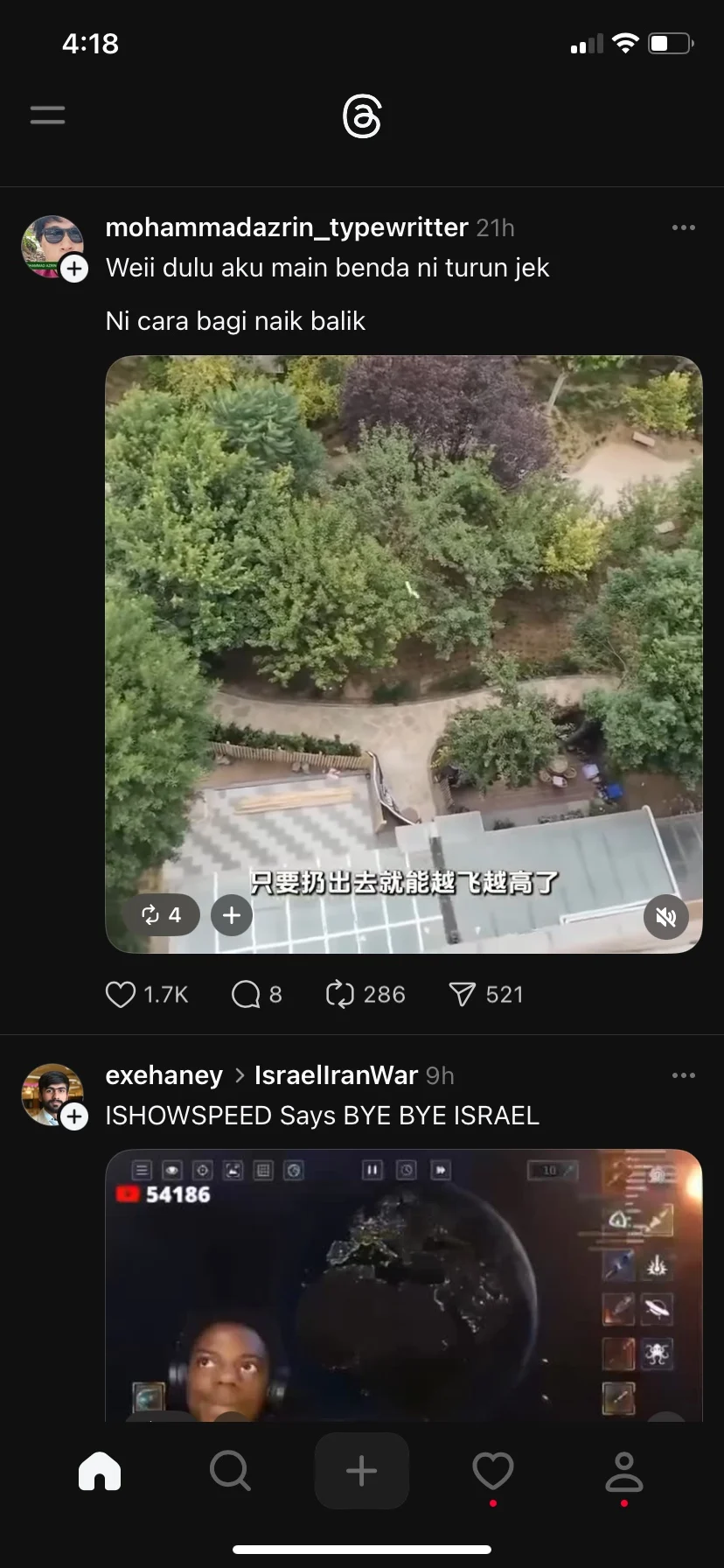Open the hamburger menu
This screenshot has height=1568, width=724.
[x=47, y=115]
